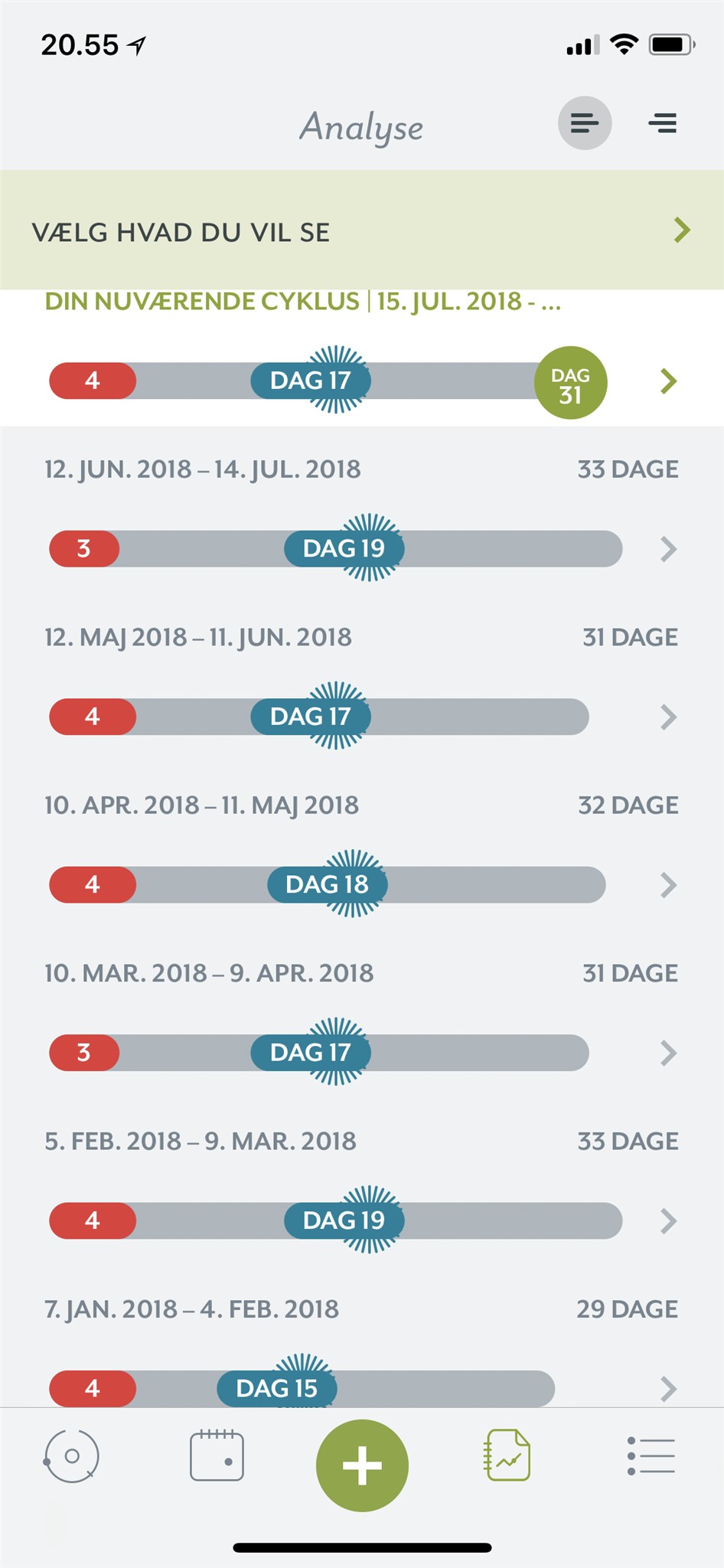The height and width of the screenshot is (1568, 724).
Task: Add a new entry with plus button
Action: [x=362, y=1465]
